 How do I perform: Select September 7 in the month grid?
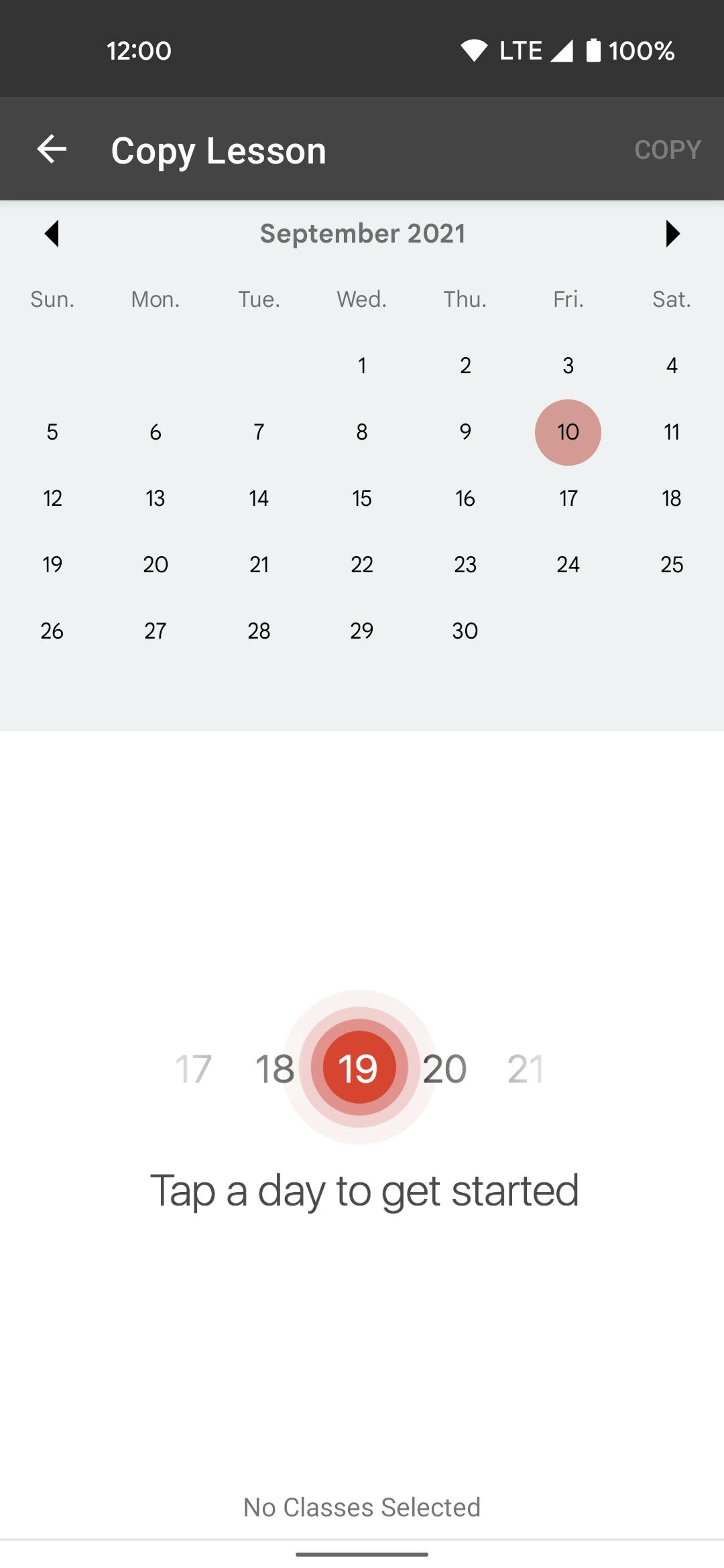tap(259, 432)
